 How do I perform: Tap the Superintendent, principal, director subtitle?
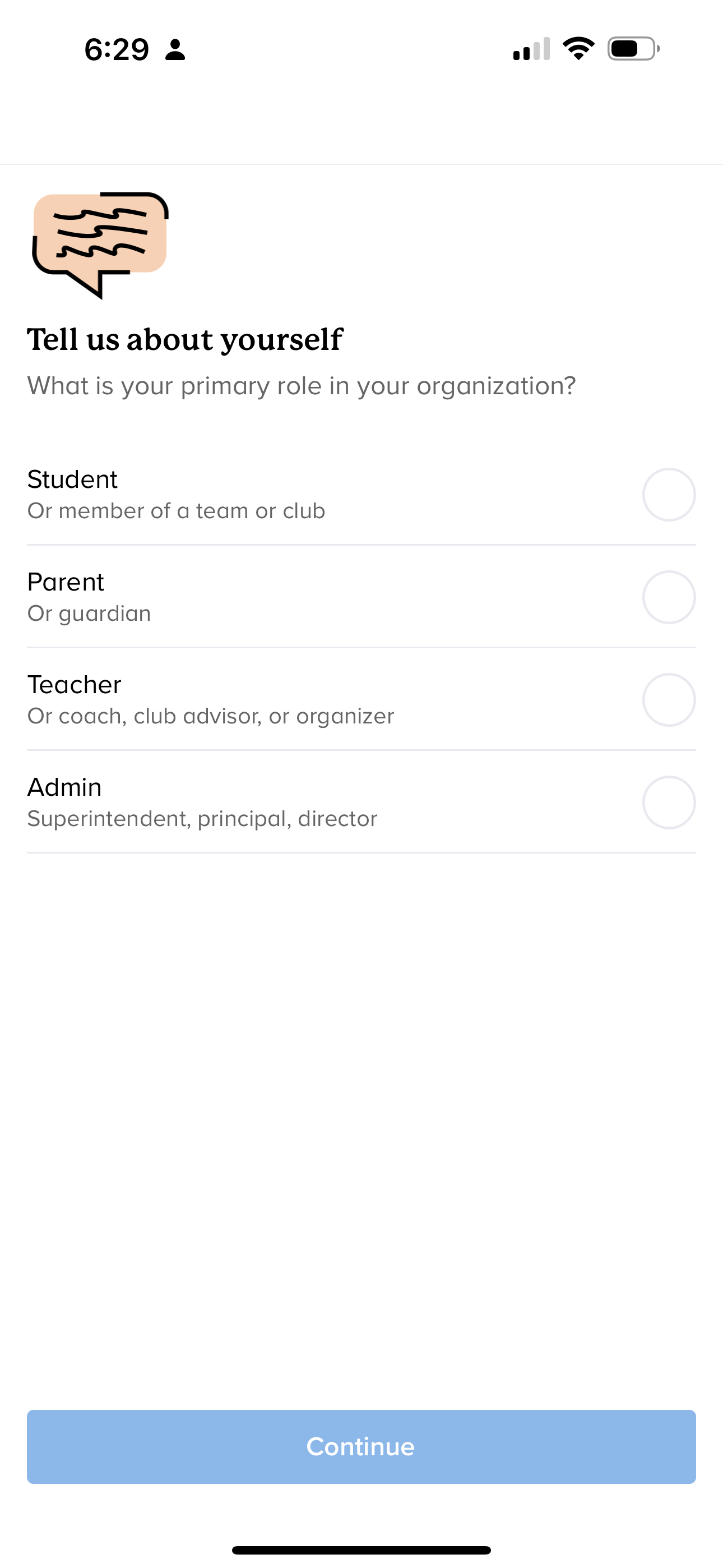(x=202, y=818)
